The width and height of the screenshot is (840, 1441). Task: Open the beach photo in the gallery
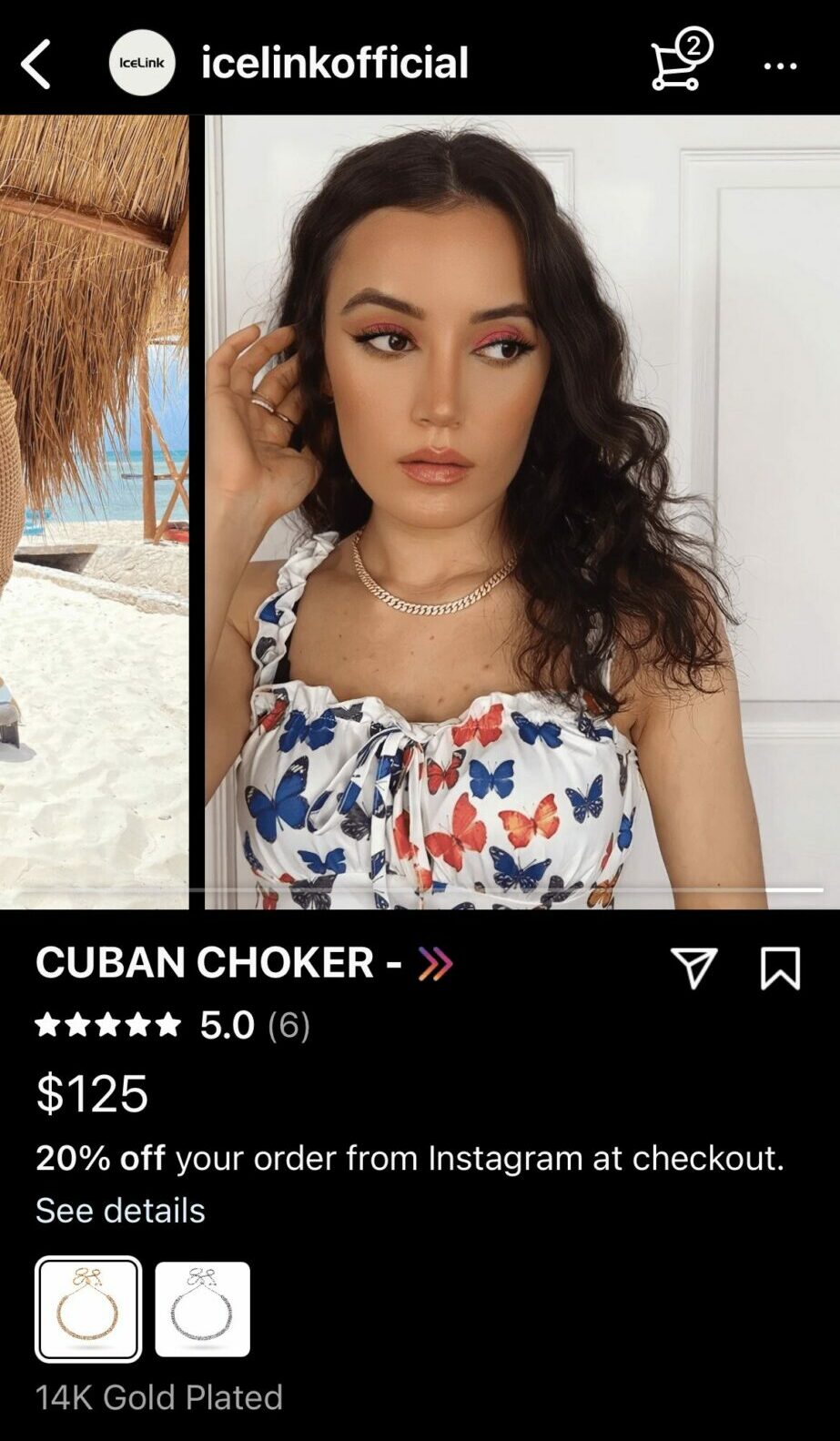click(x=93, y=510)
